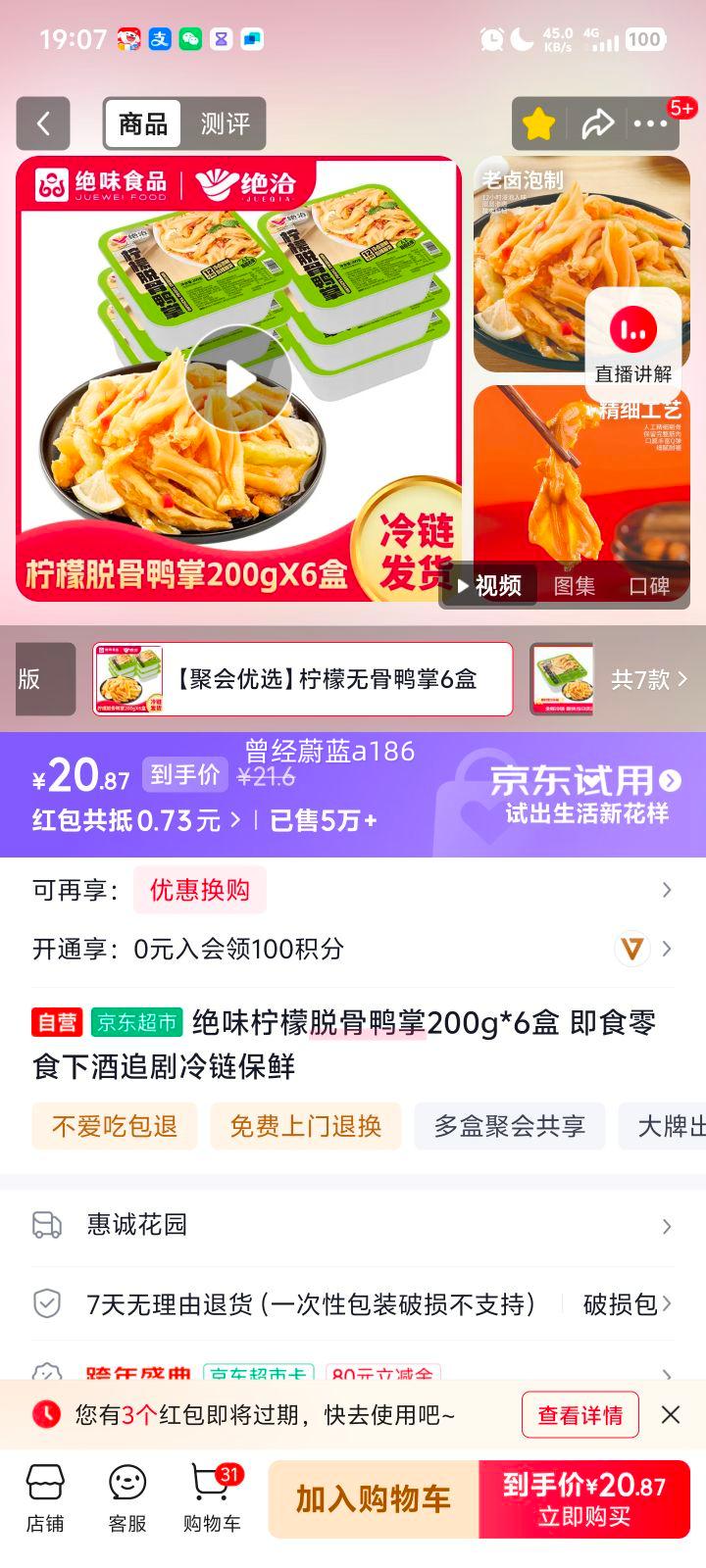706x1568 pixels.
Task: Click the V membership icon
Action: [x=632, y=948]
